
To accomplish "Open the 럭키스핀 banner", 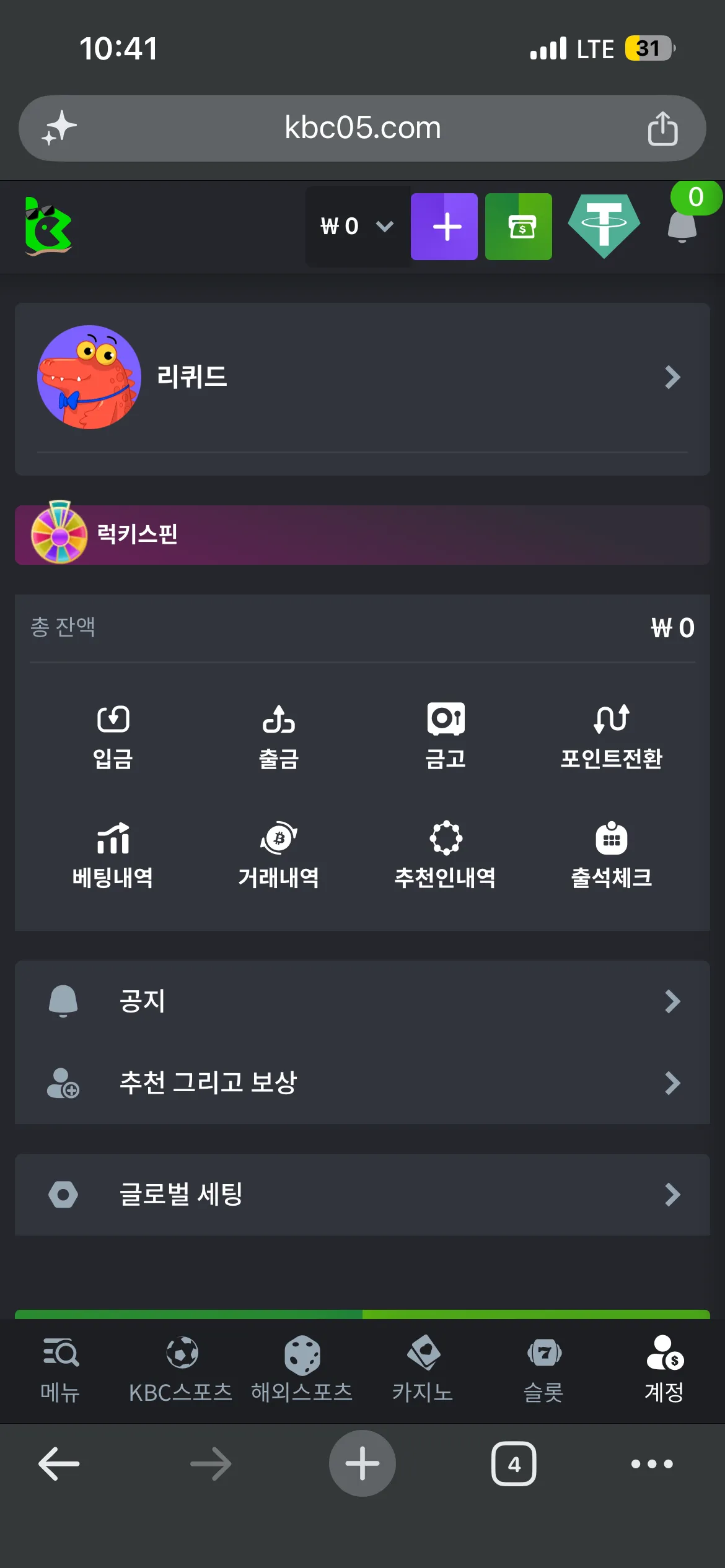I will (362, 534).
